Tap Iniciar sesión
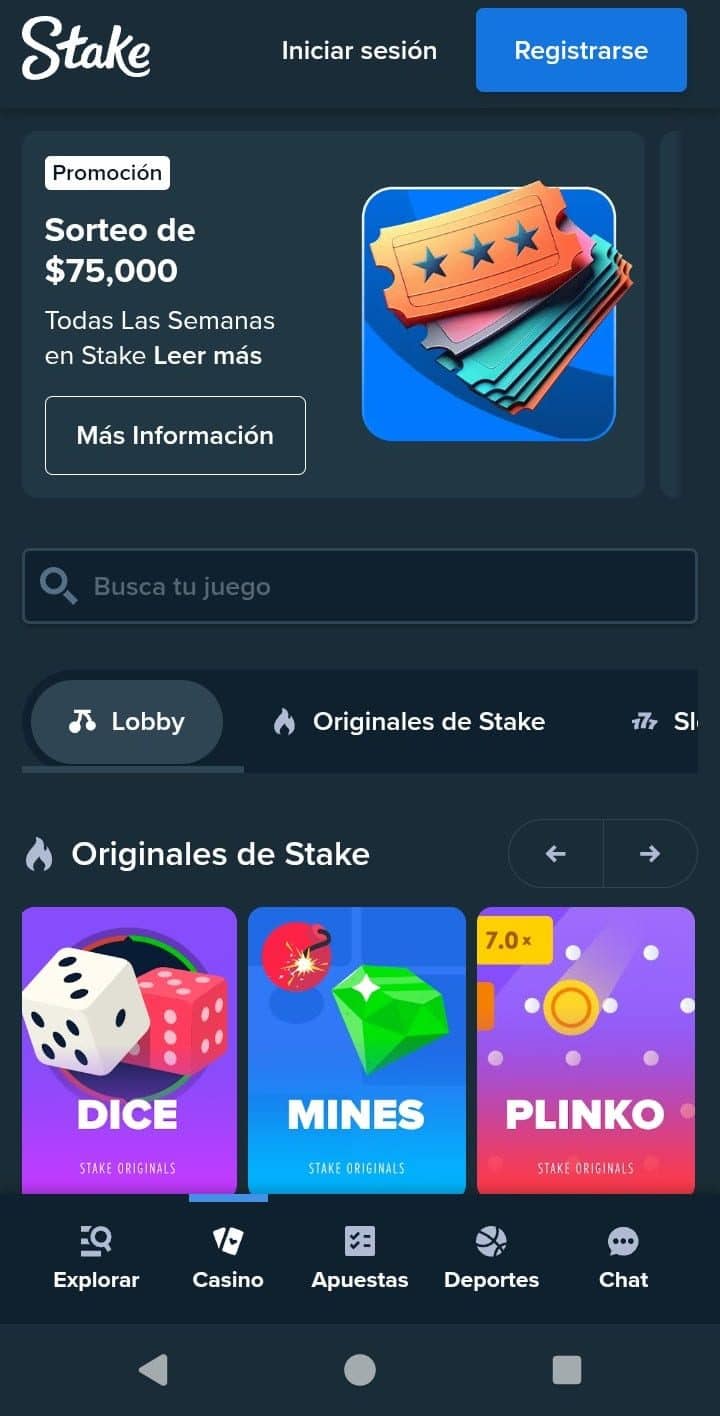 (x=360, y=50)
